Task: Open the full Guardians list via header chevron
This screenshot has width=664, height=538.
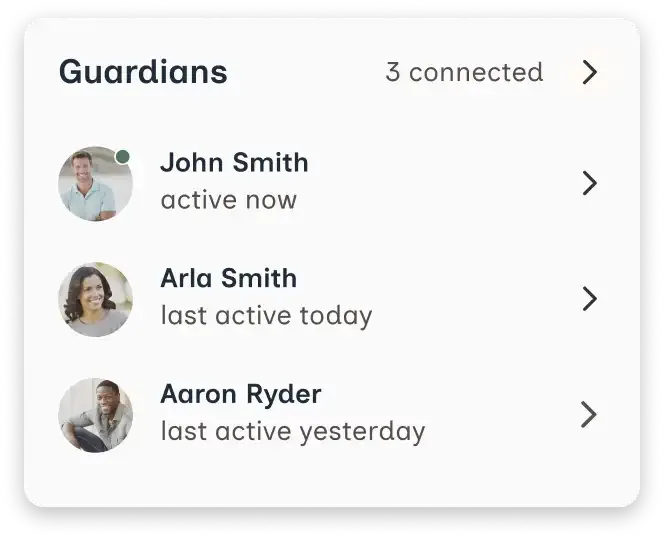Action: pos(589,72)
